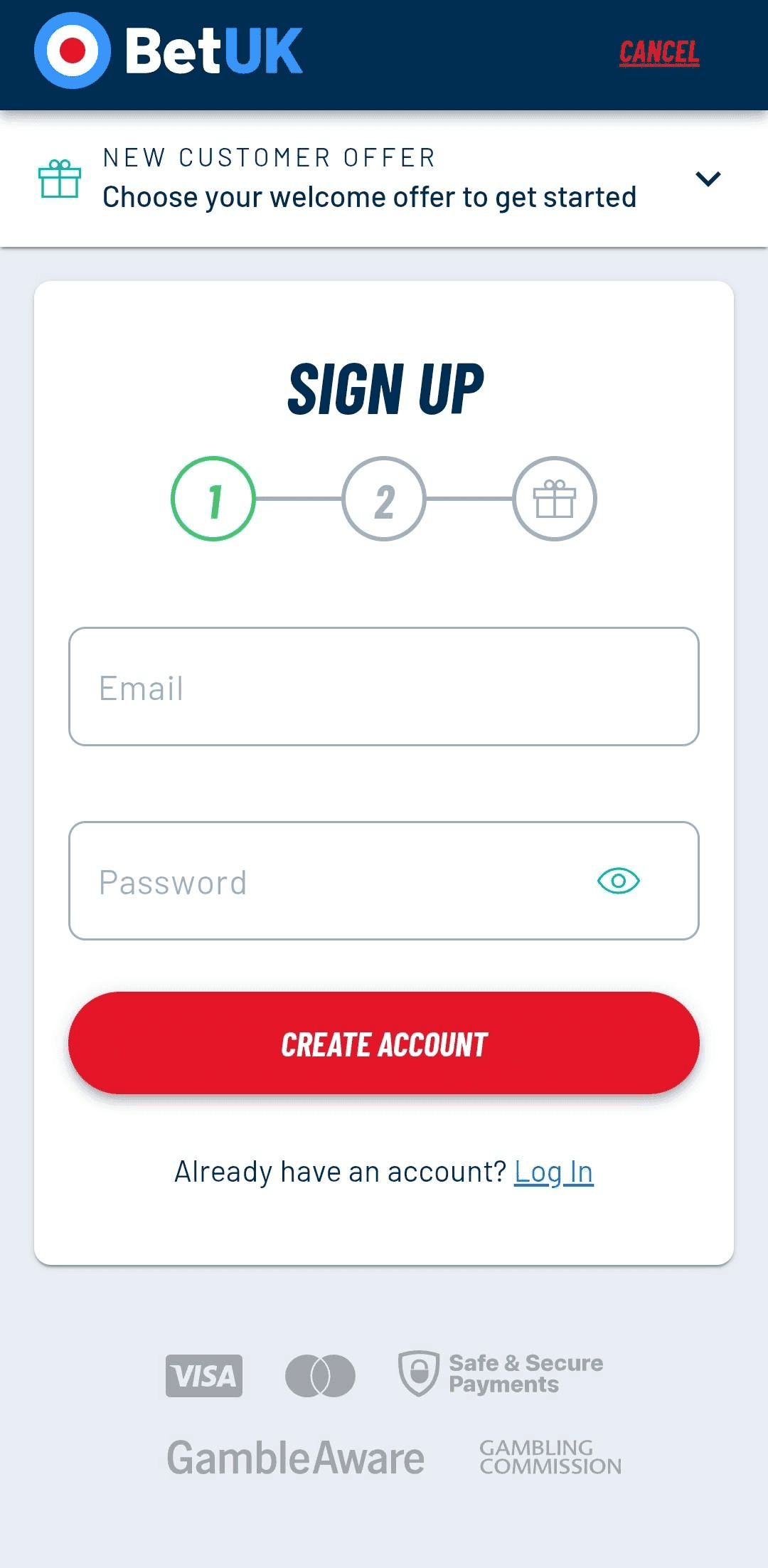Screen dimensions: 768x1568
Task: Click the gift icon beside New Customer Offer
Action: coord(59,180)
